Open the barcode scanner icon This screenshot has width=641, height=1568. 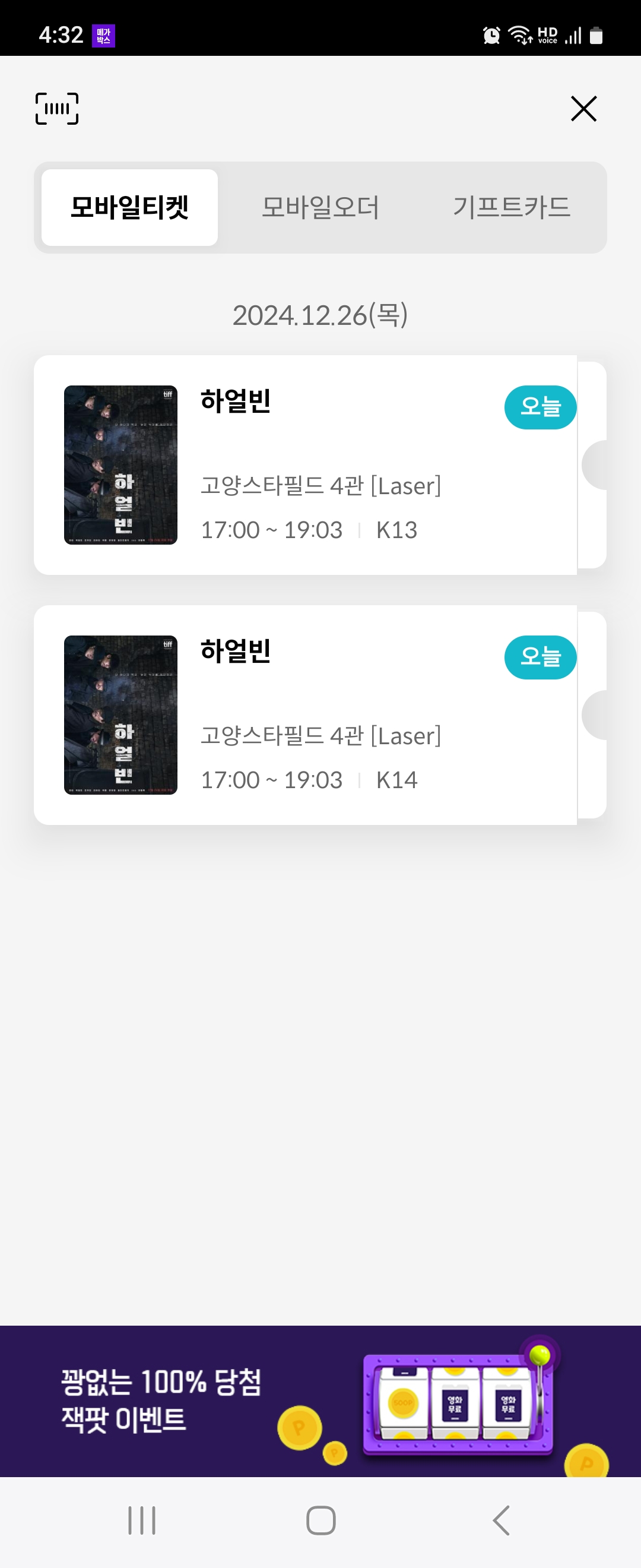point(56,108)
